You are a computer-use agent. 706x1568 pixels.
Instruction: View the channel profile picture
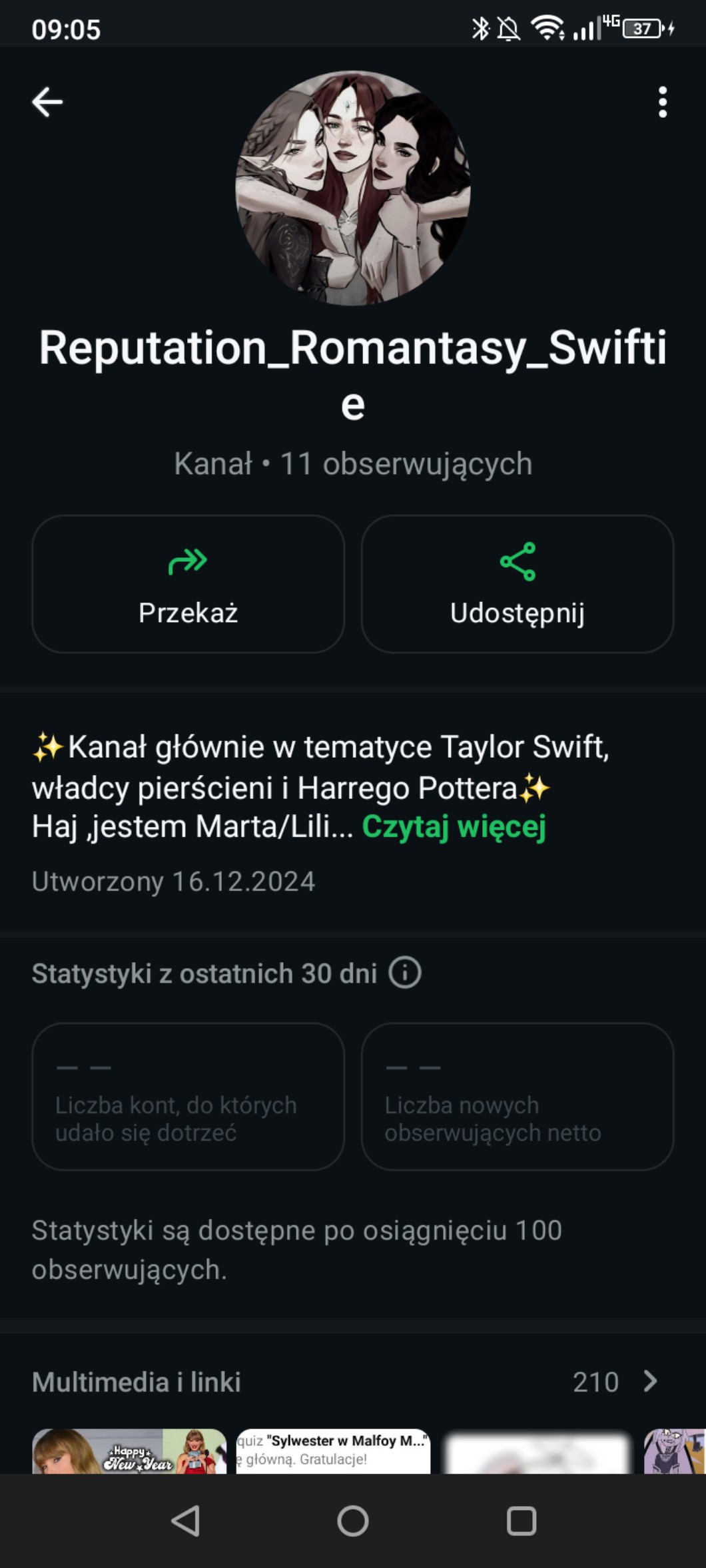[x=353, y=188]
